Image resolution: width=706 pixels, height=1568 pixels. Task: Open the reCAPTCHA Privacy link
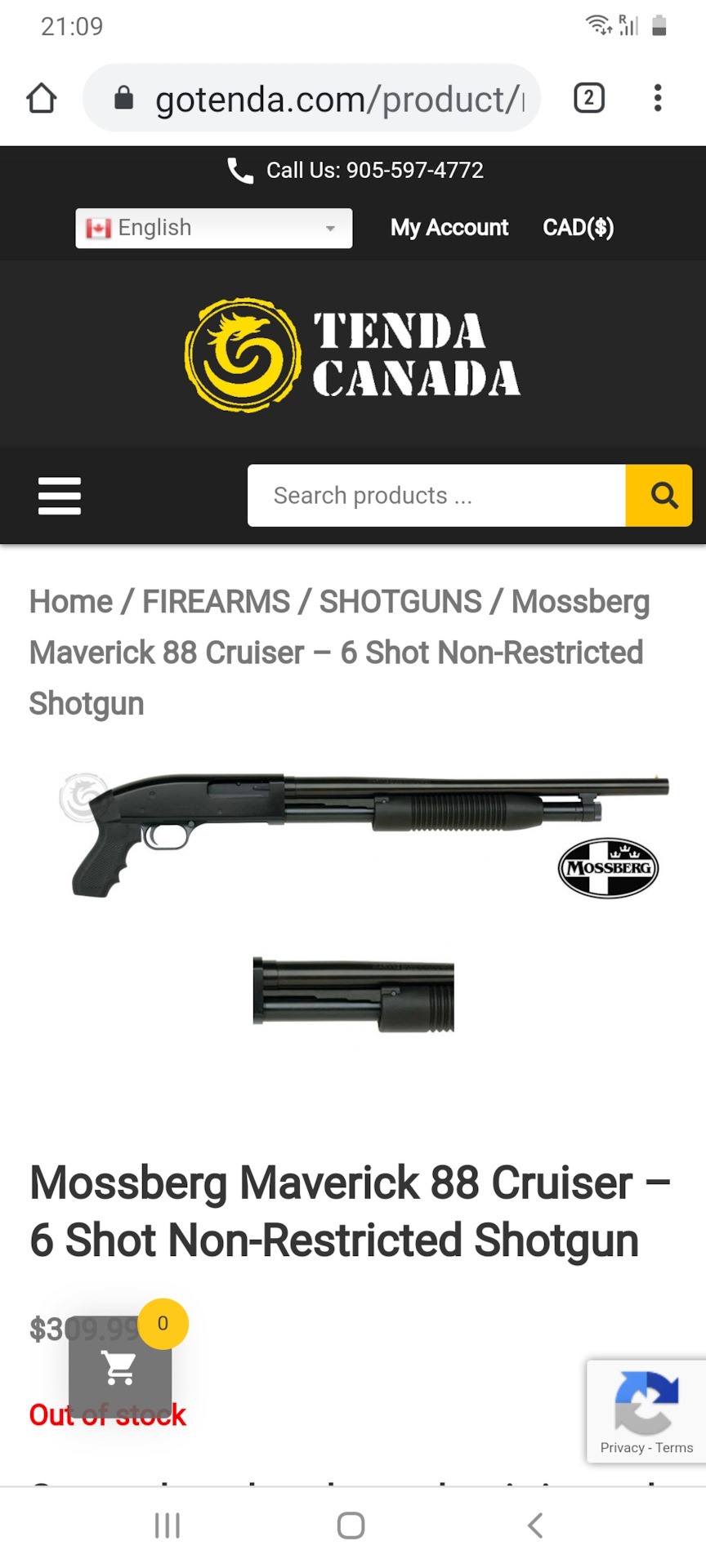(622, 1448)
